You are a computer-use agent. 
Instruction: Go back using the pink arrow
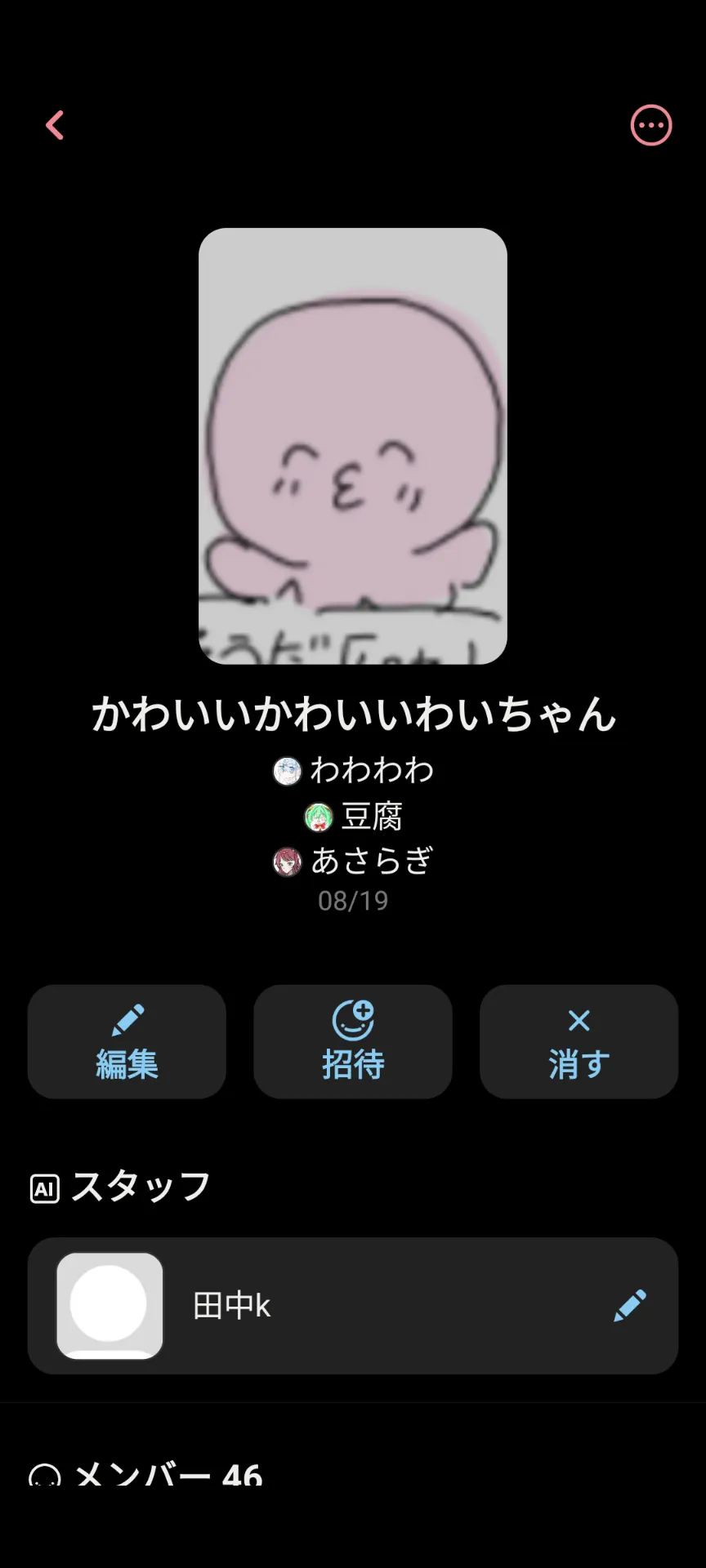point(55,126)
